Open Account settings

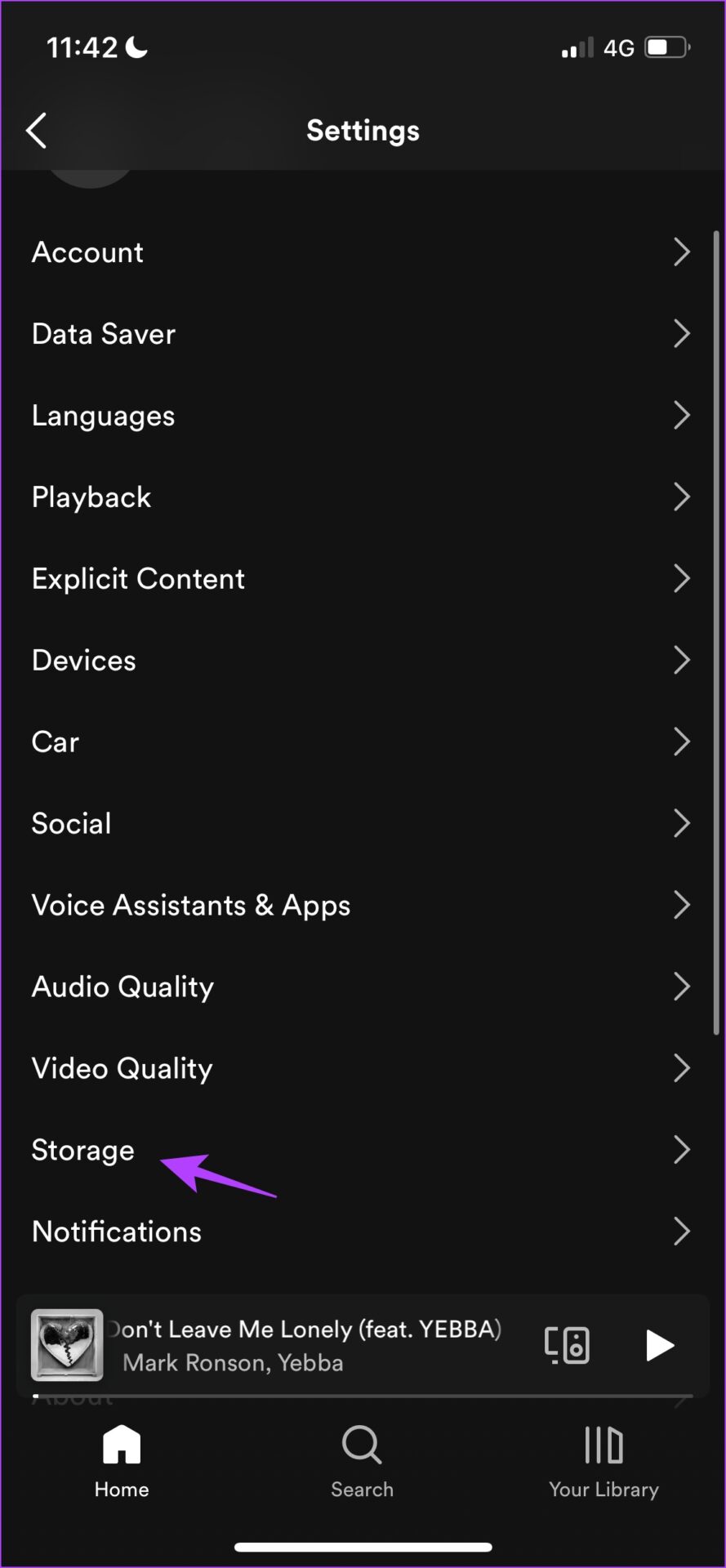363,252
